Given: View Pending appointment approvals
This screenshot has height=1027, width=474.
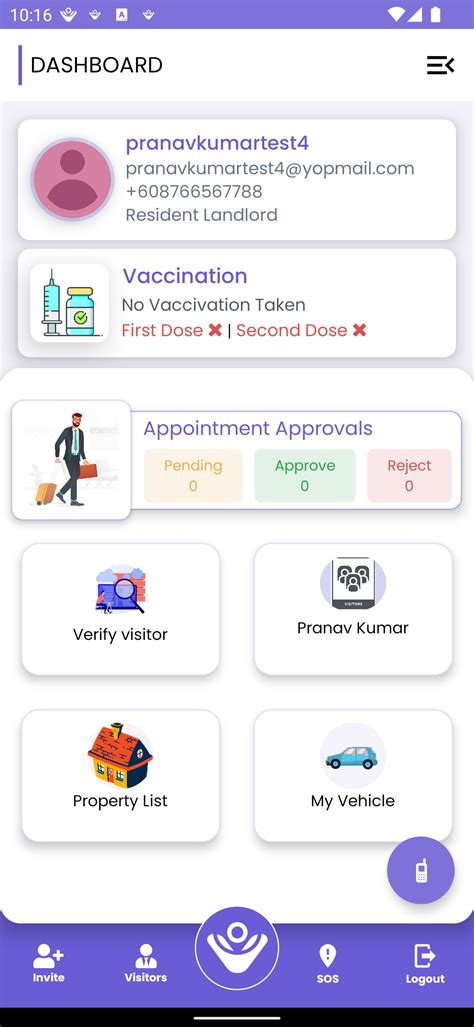Looking at the screenshot, I should click(193, 476).
